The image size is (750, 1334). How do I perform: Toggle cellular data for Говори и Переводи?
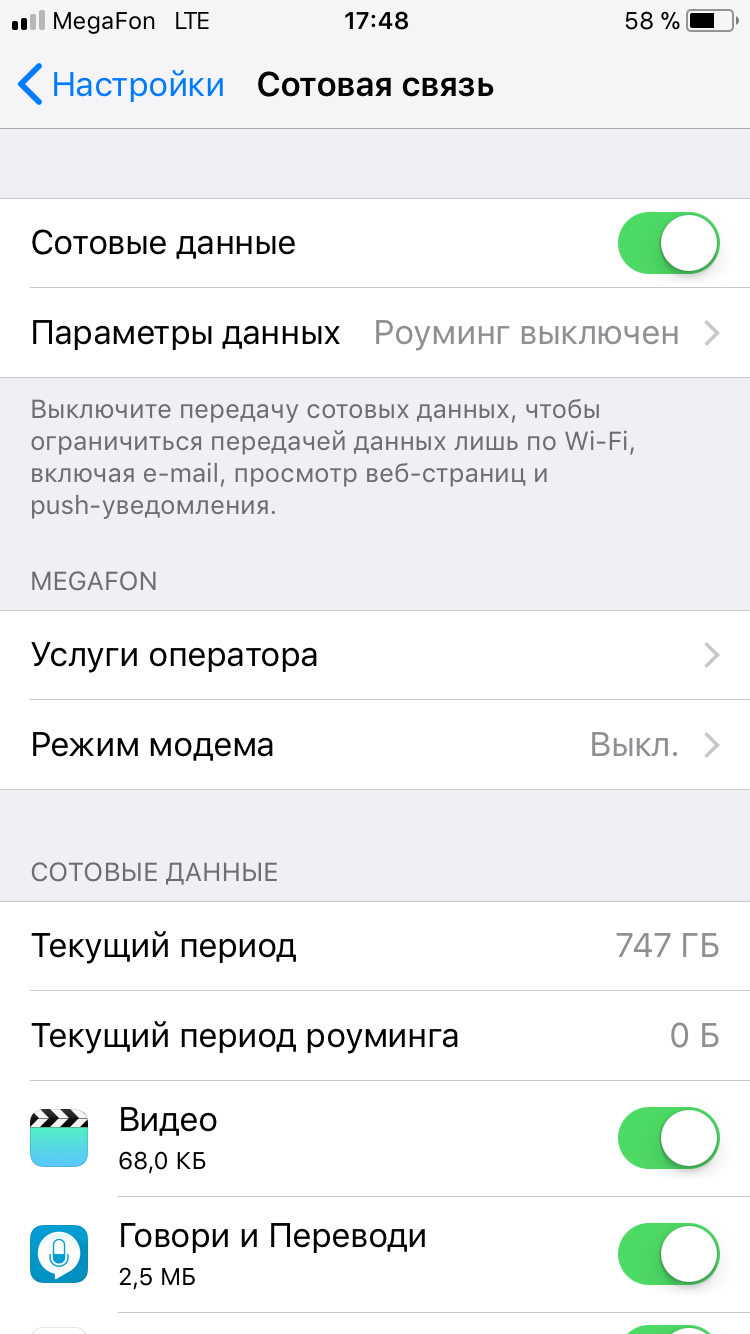668,1254
